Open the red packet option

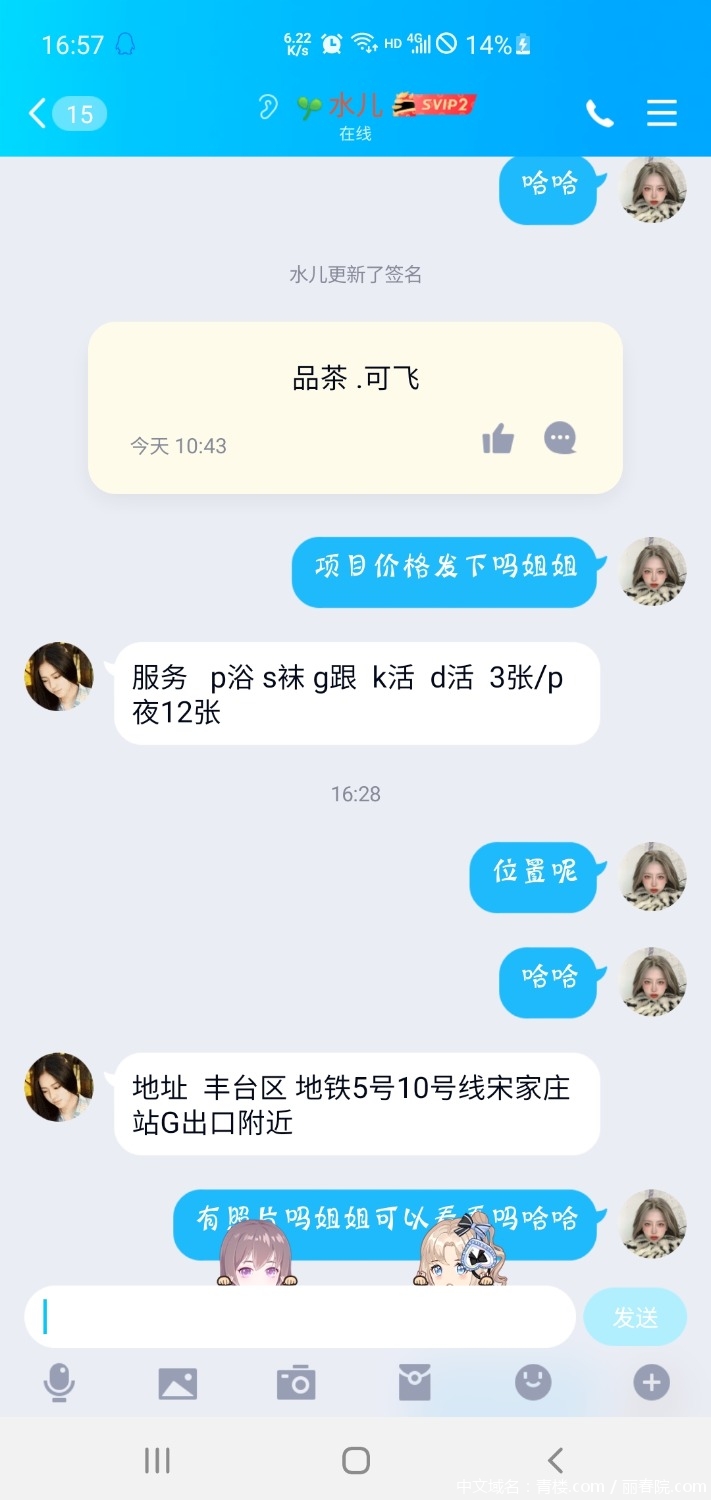414,1383
